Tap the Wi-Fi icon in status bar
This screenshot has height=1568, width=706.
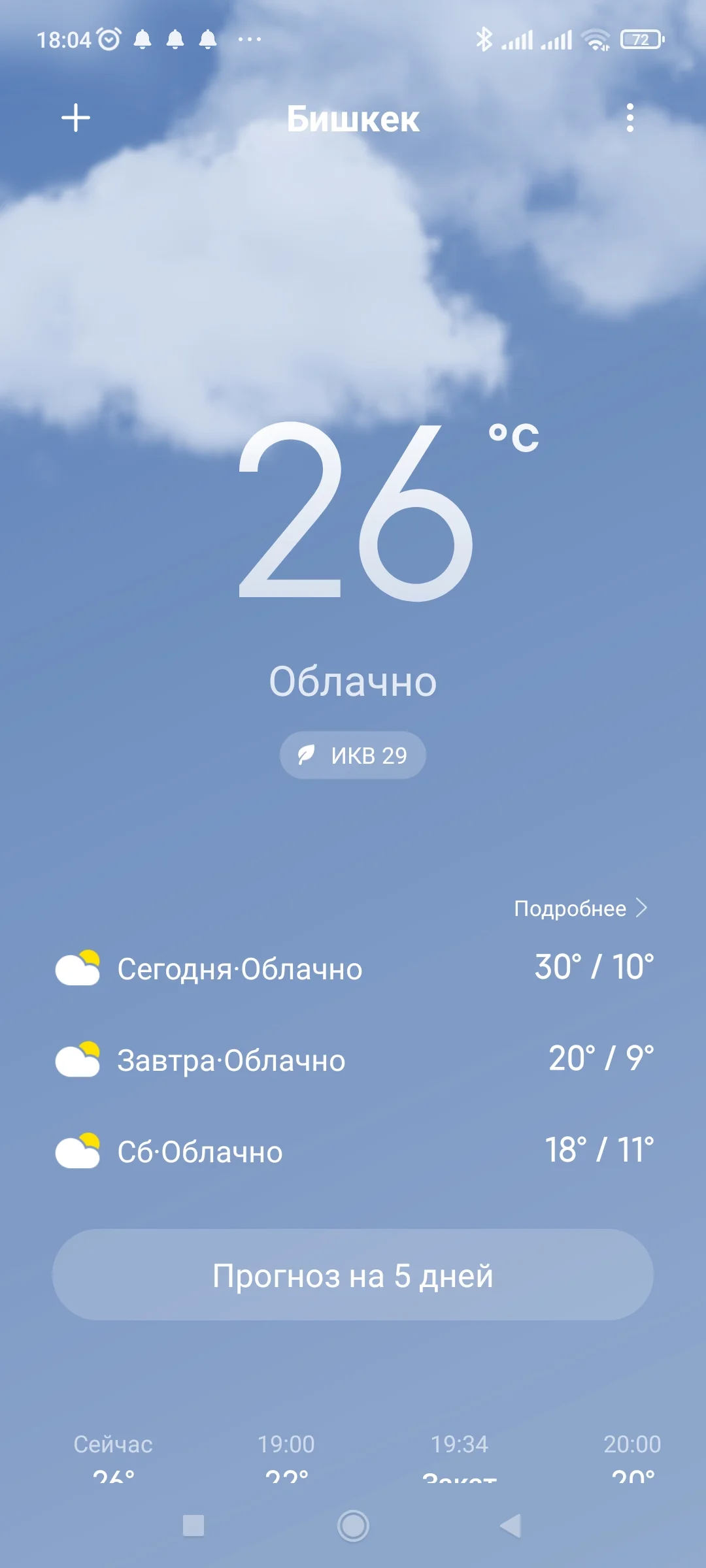pyautogui.click(x=594, y=39)
